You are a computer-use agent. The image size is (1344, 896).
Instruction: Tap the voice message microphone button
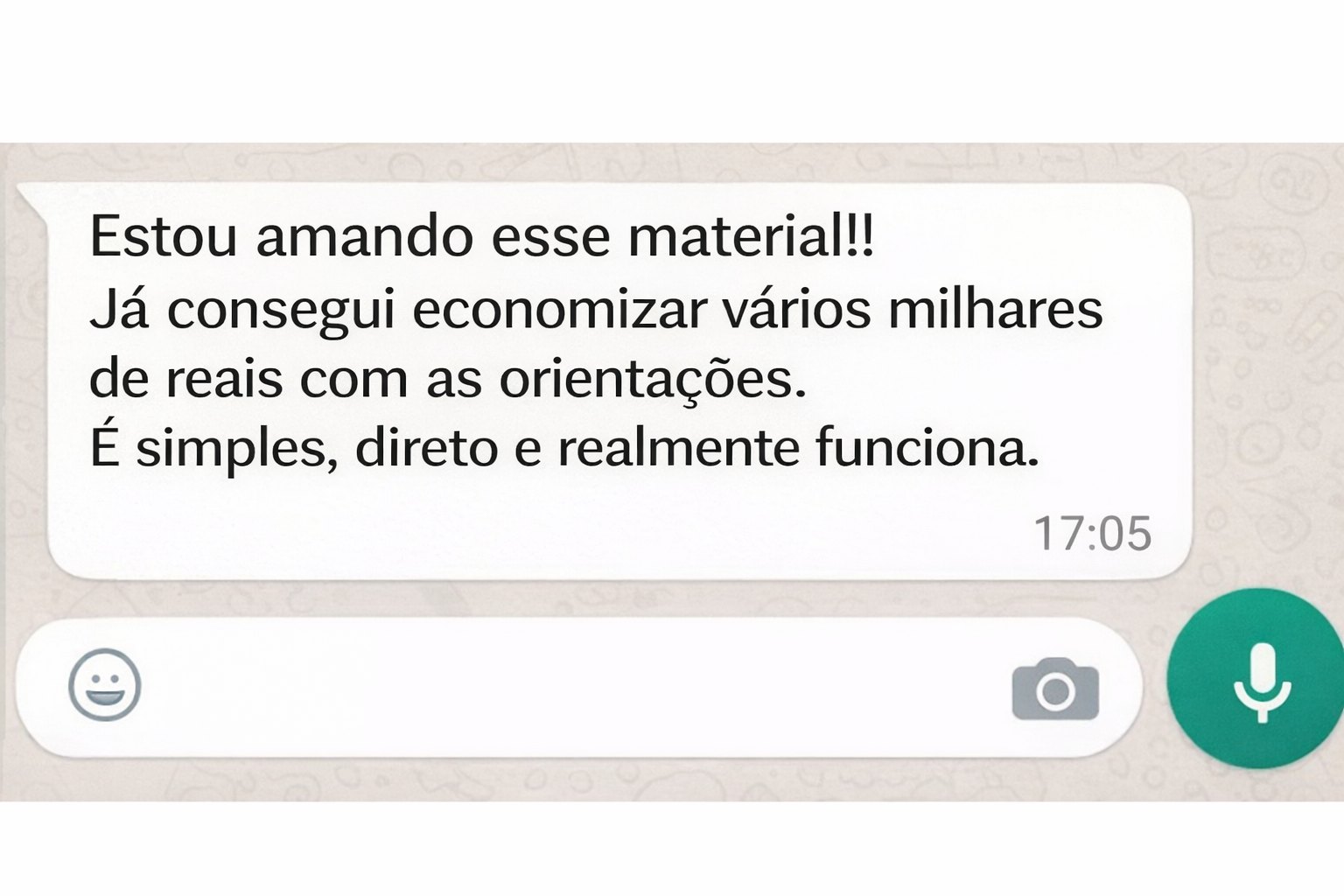(x=1260, y=681)
